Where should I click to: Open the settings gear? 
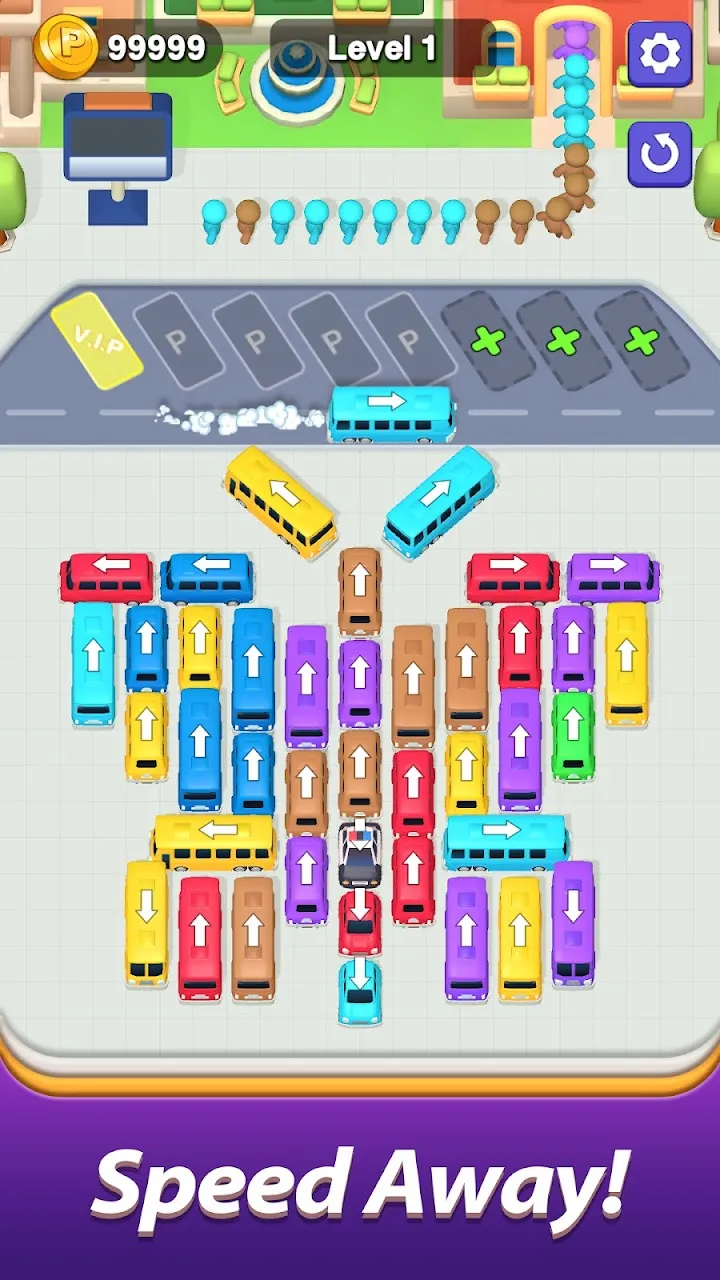pyautogui.click(x=659, y=54)
